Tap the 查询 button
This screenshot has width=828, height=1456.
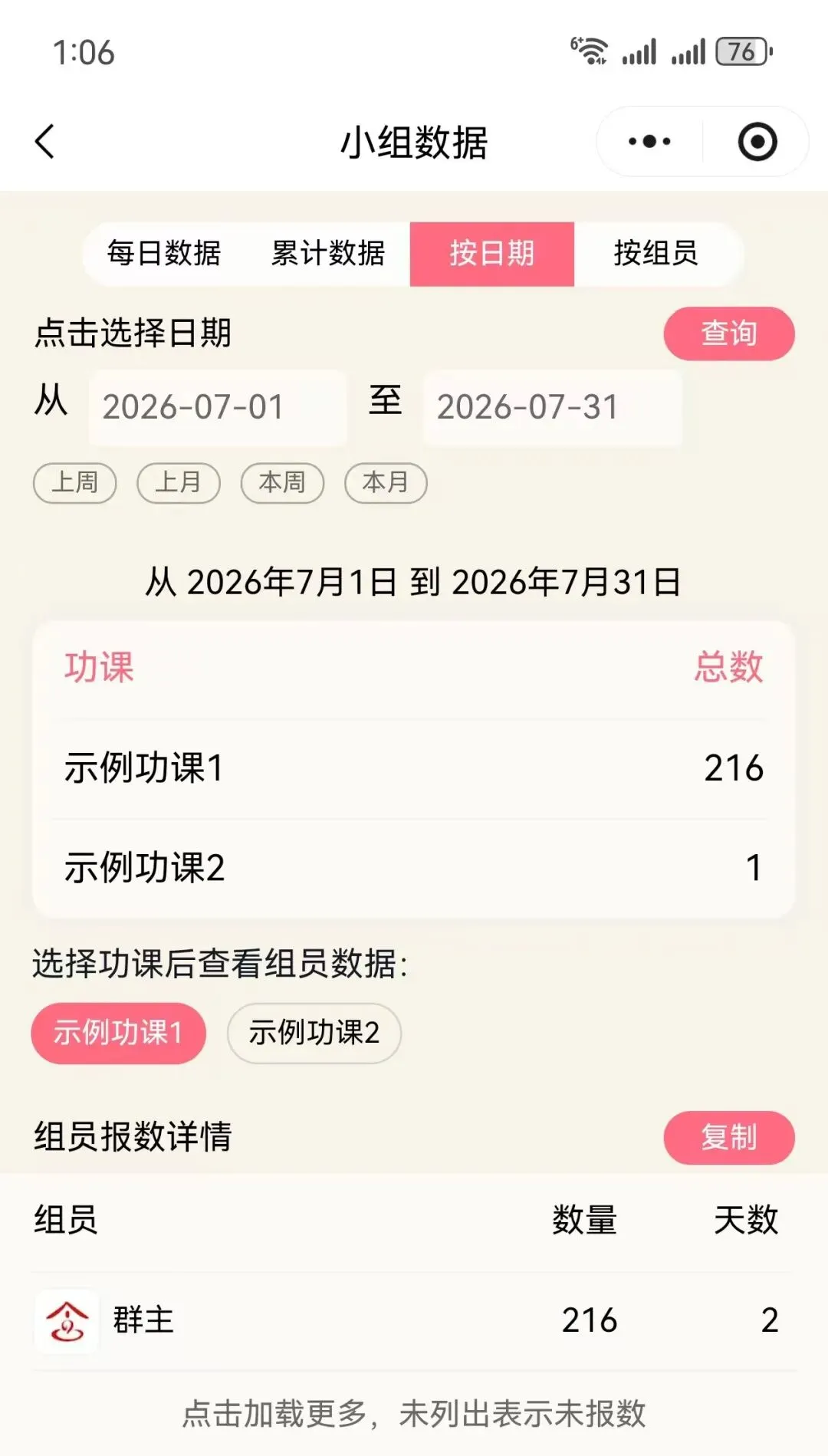tap(729, 334)
